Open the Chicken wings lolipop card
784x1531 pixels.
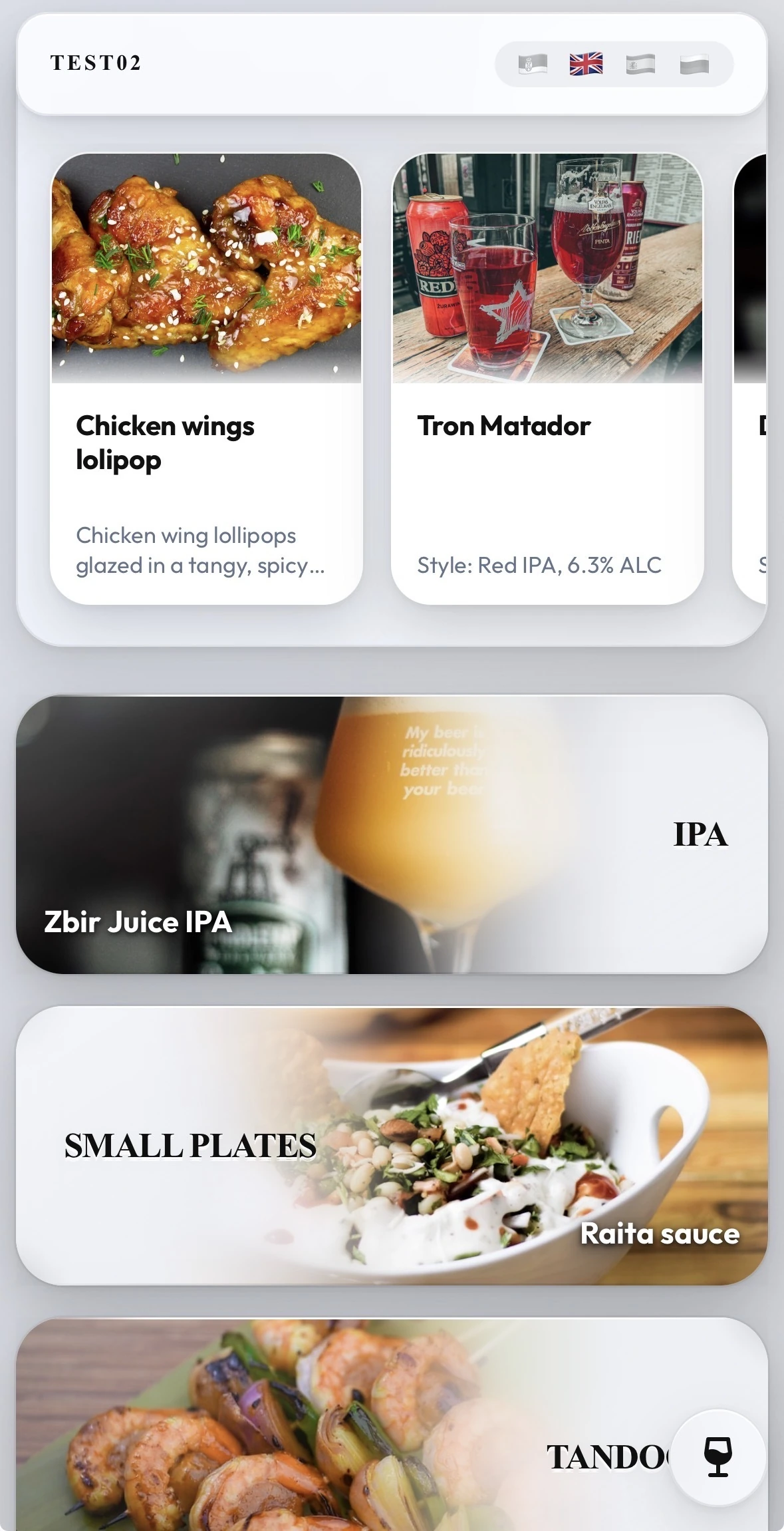coord(206,379)
